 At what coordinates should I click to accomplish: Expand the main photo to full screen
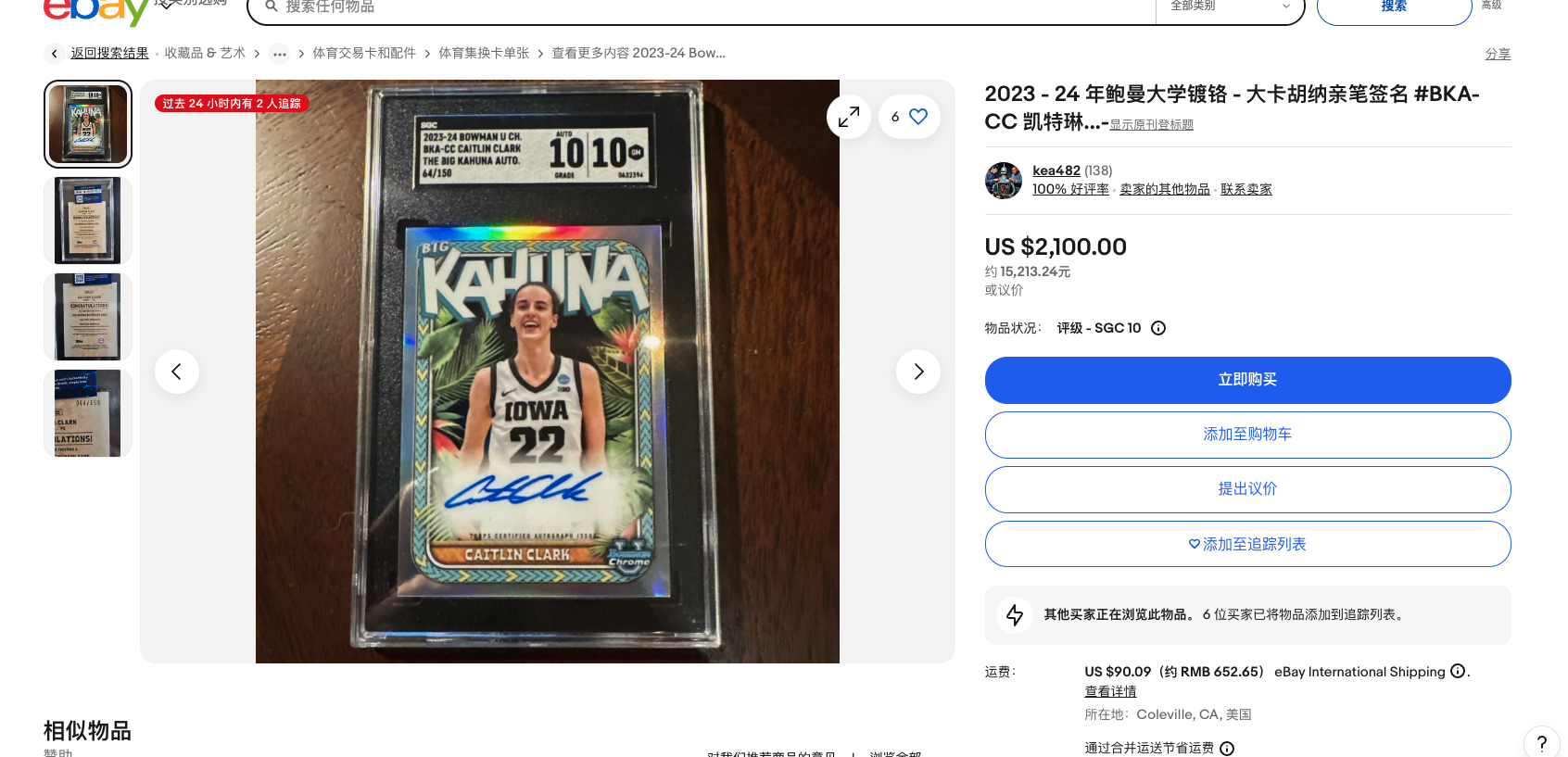[848, 117]
